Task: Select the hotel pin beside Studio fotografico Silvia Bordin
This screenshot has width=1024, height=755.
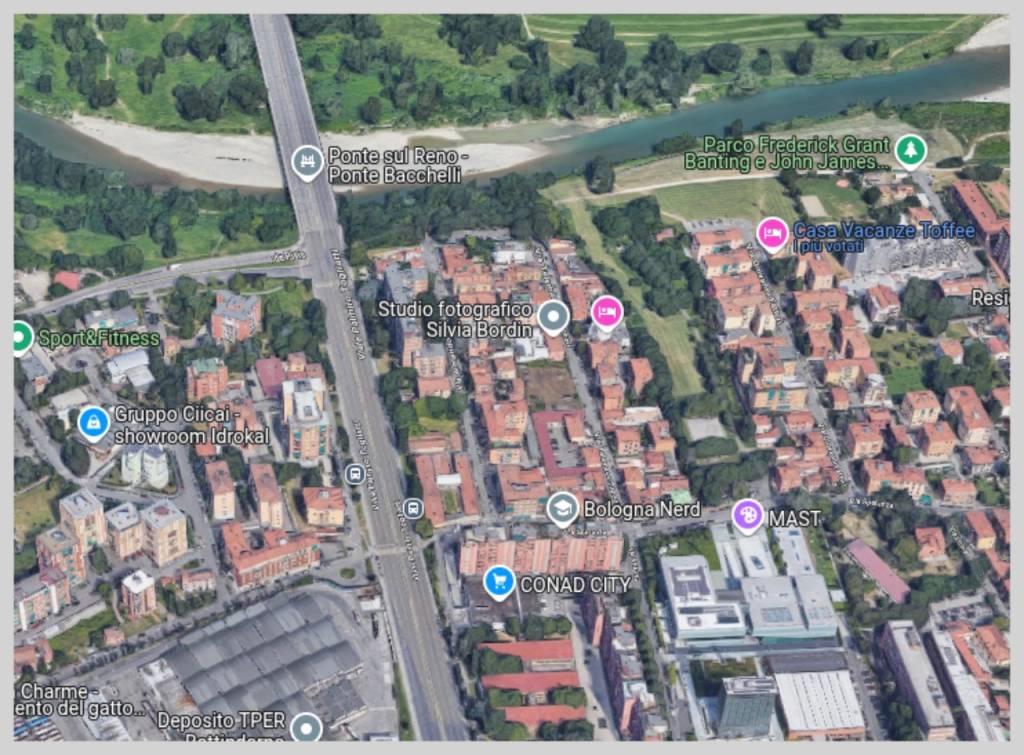Action: [606, 312]
